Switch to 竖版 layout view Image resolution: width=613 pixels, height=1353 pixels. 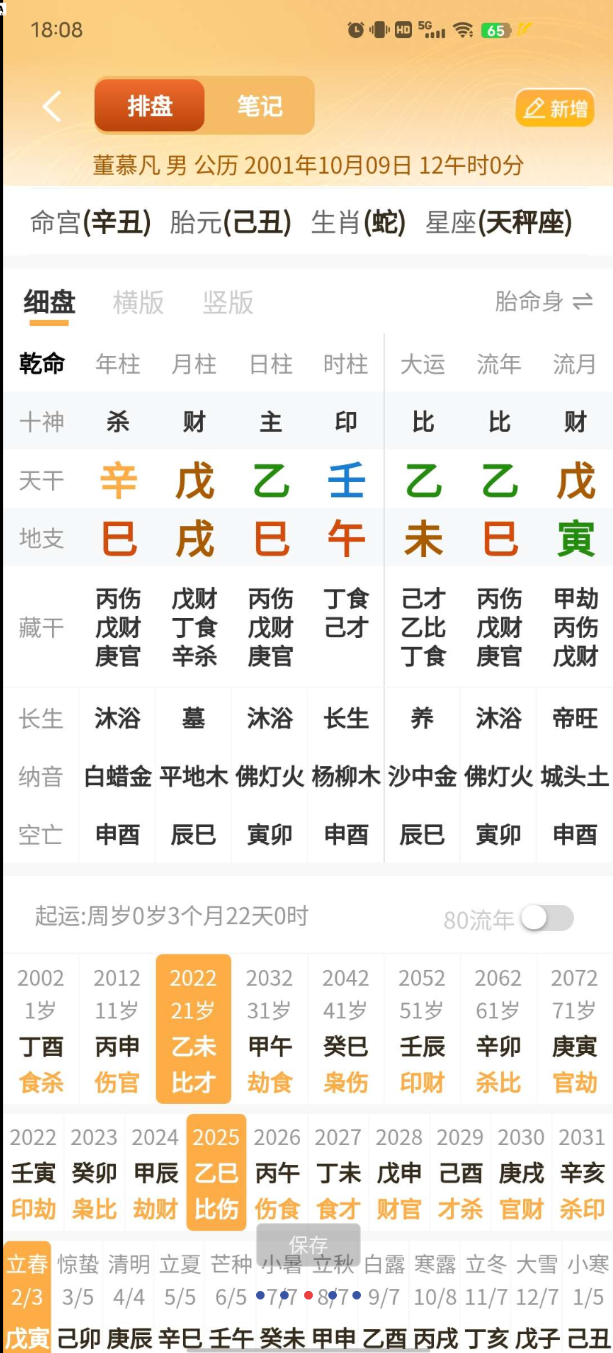pyautogui.click(x=228, y=302)
